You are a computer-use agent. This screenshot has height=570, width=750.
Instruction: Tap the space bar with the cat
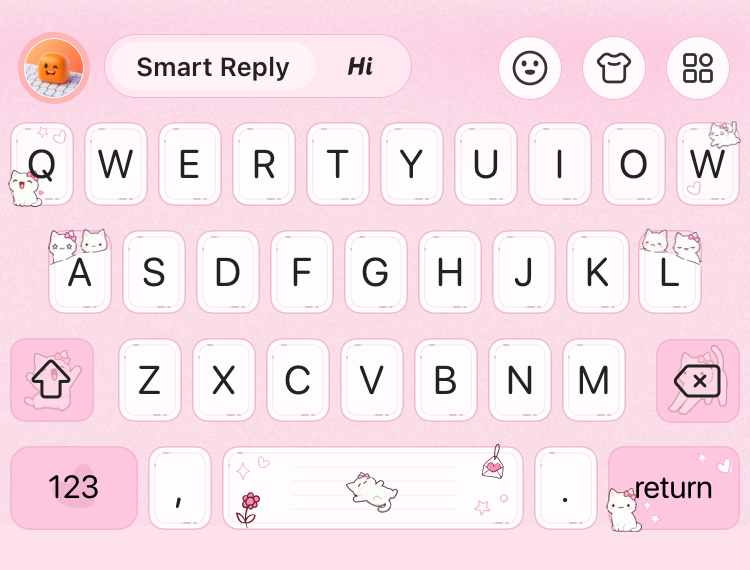tap(372, 487)
